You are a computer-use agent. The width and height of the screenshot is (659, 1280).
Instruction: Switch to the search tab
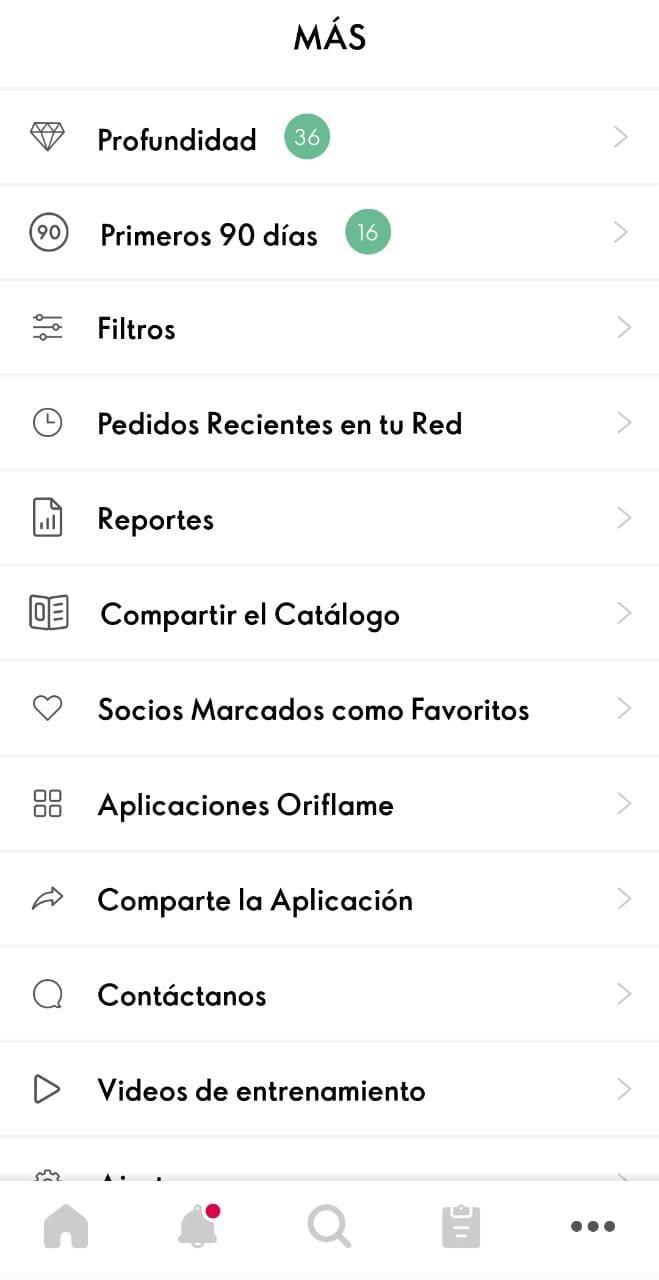click(329, 1226)
